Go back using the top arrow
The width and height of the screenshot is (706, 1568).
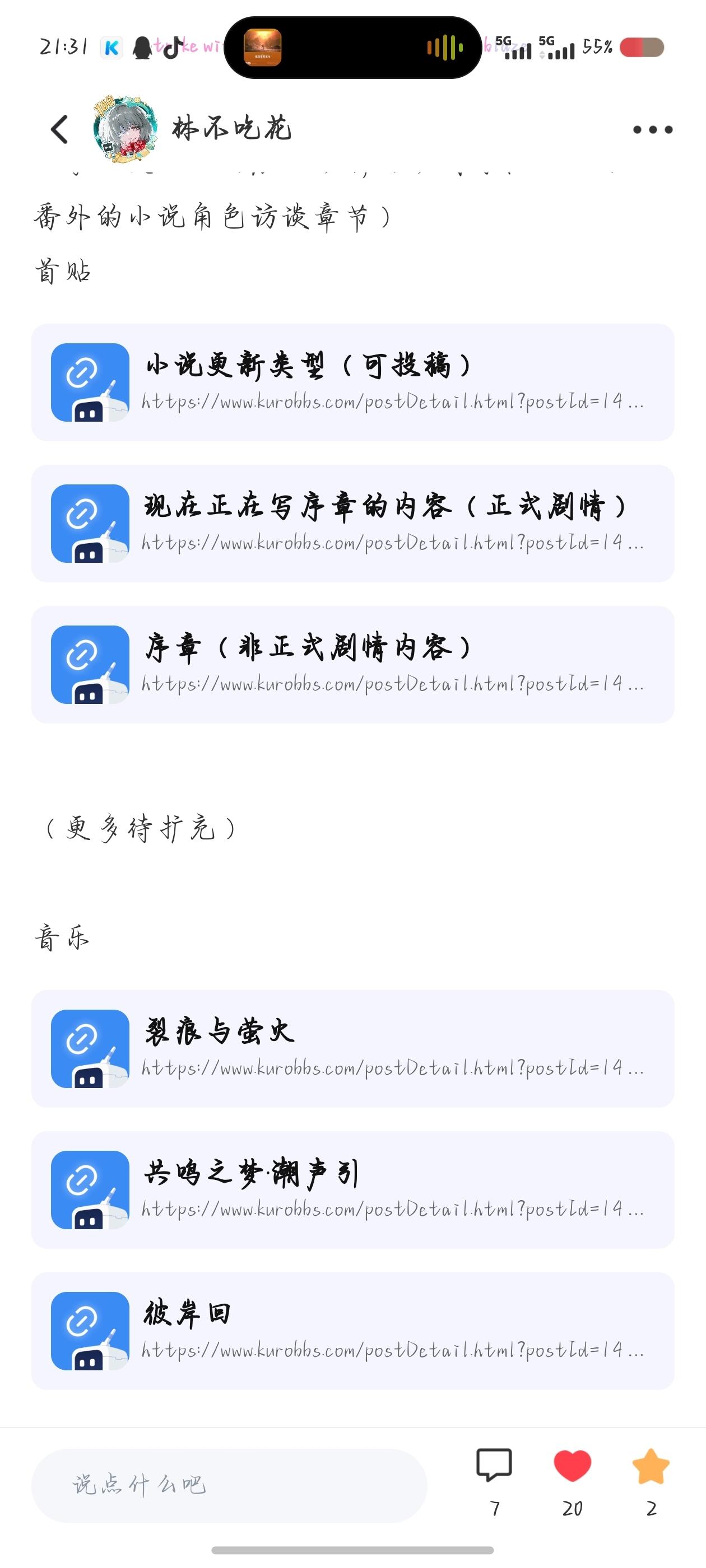[x=60, y=130]
